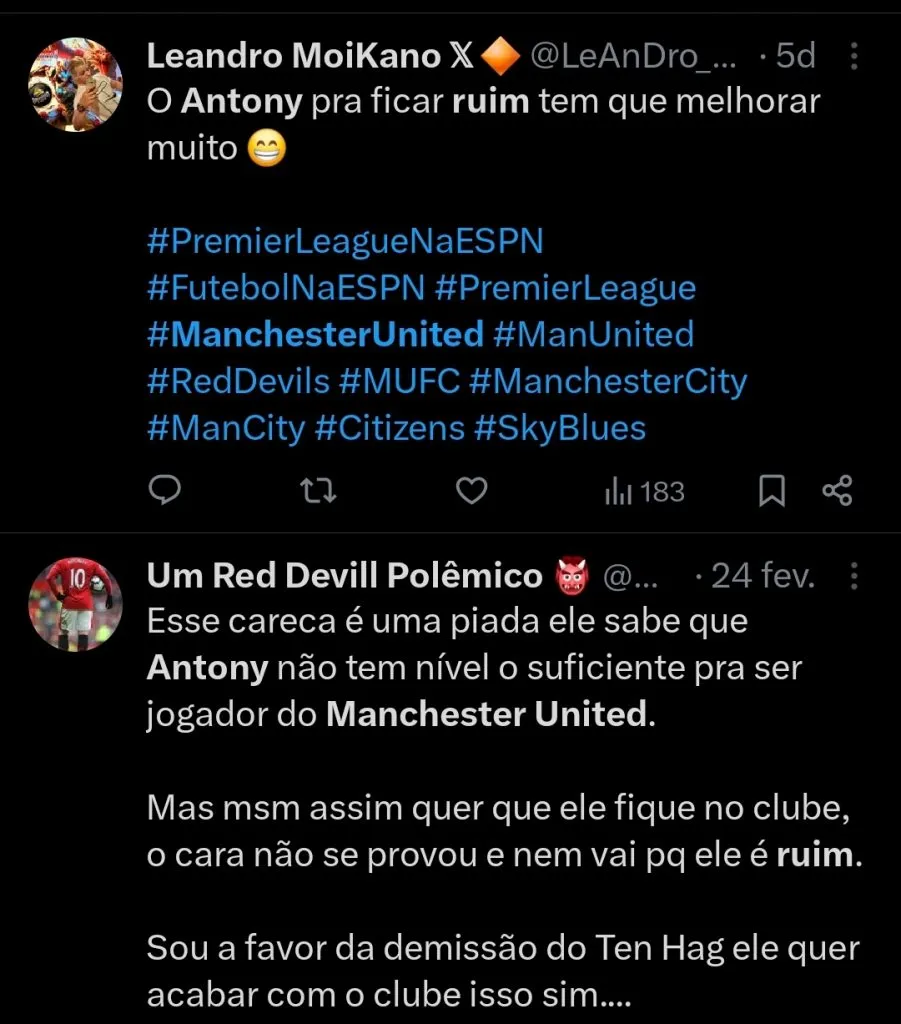Open the three-dot menu on Leandro's tweet
Image resolution: width=901 pixels, height=1024 pixels.
click(x=856, y=56)
